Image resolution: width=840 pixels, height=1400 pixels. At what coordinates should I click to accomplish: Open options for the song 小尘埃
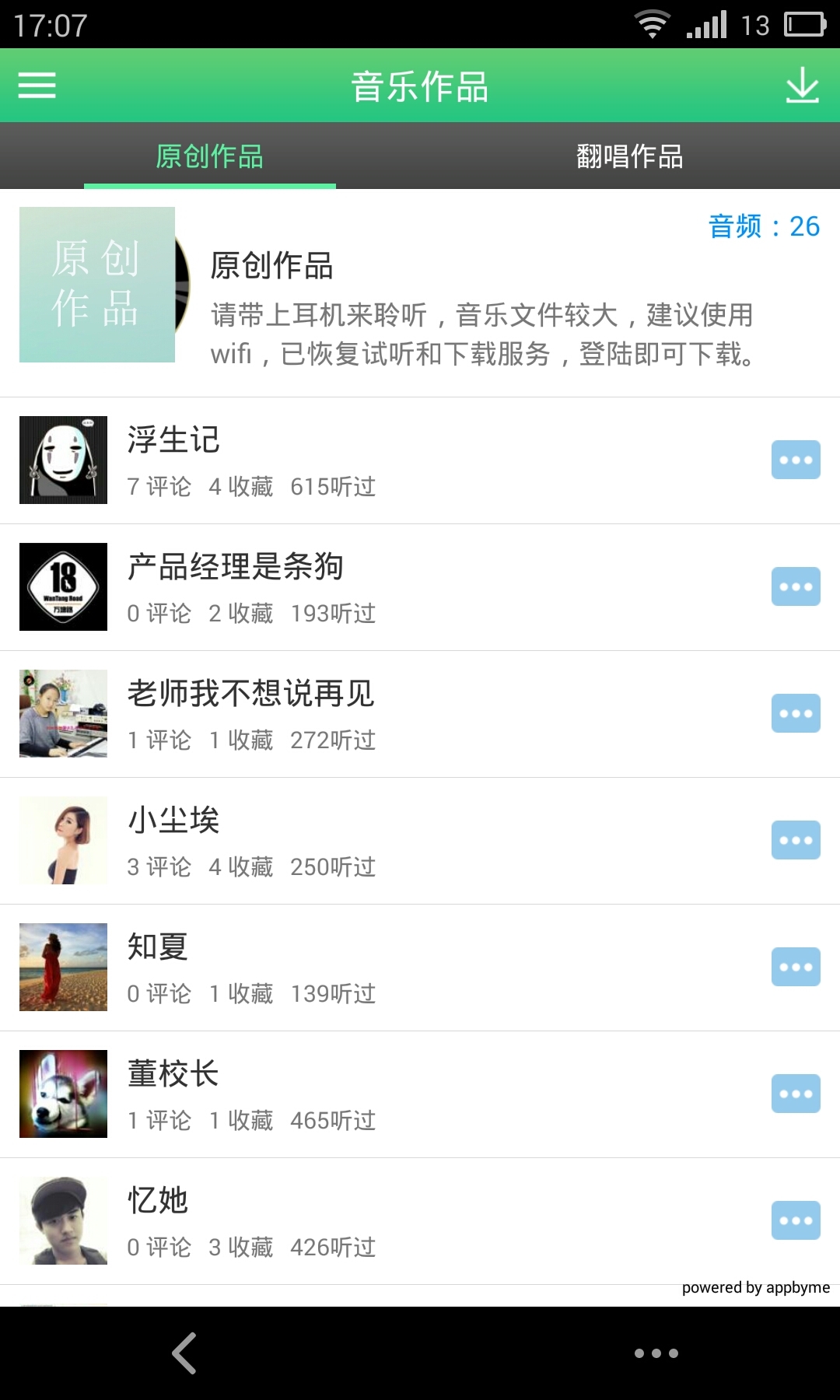[x=795, y=841]
